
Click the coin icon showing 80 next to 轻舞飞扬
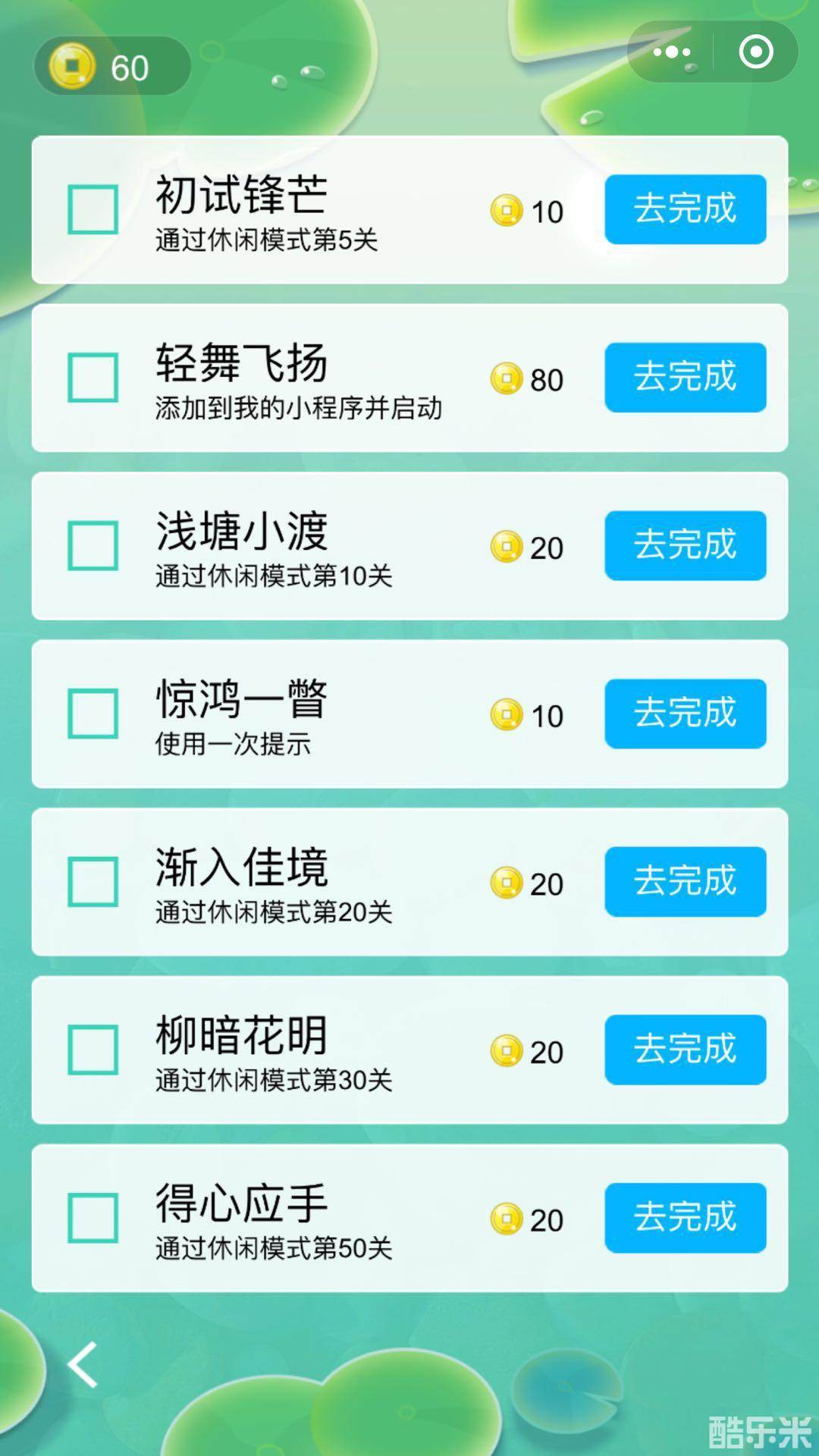point(507,379)
